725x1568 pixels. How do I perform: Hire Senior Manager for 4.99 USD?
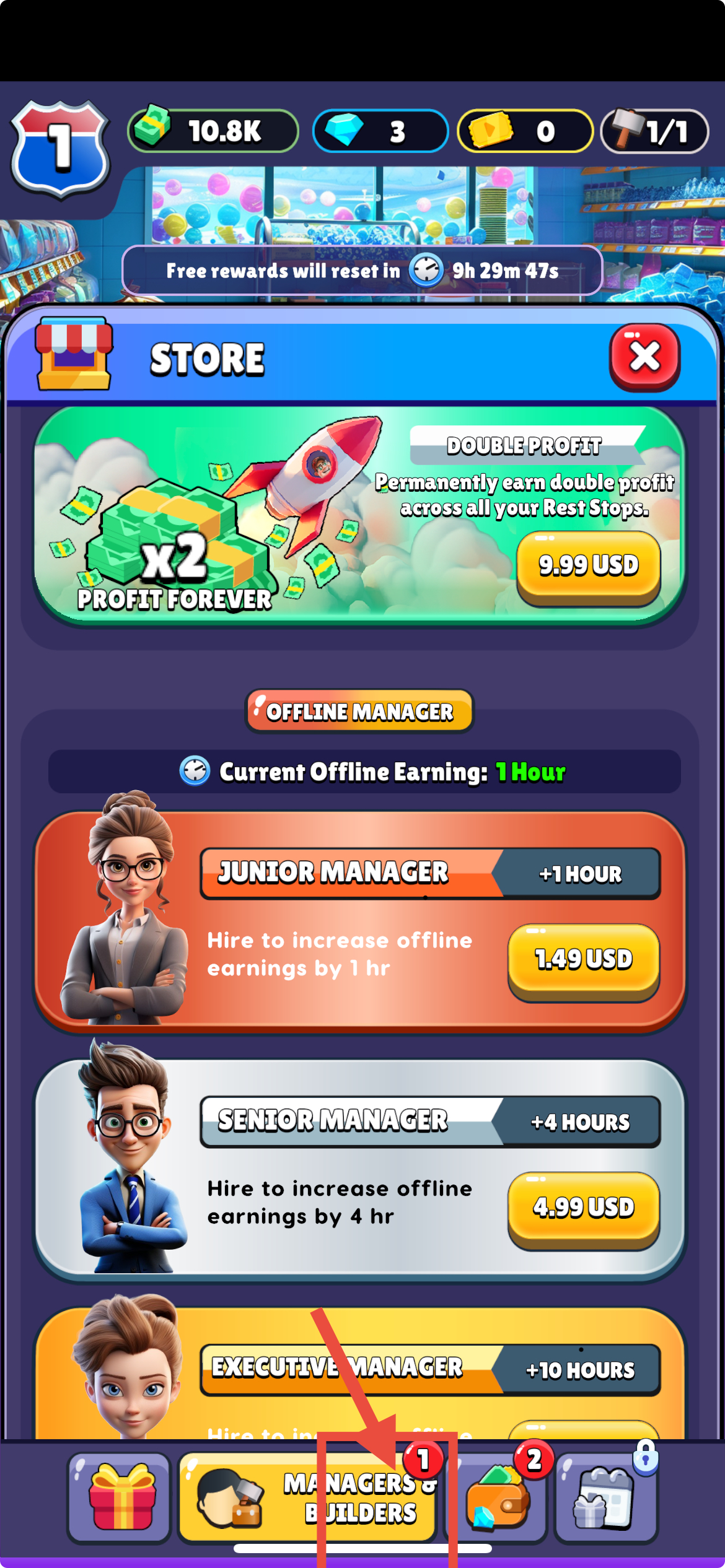click(x=583, y=1208)
